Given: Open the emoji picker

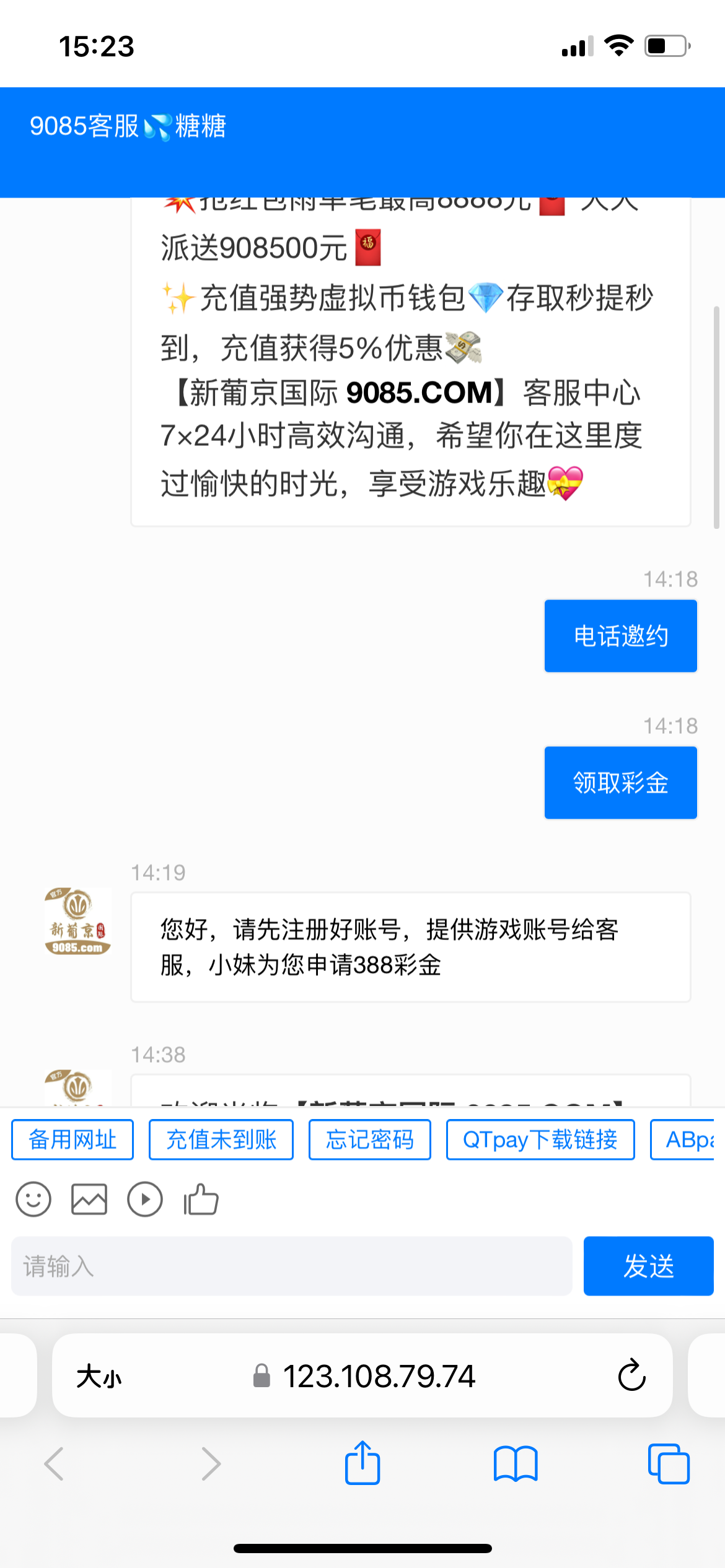Looking at the screenshot, I should (x=33, y=1200).
